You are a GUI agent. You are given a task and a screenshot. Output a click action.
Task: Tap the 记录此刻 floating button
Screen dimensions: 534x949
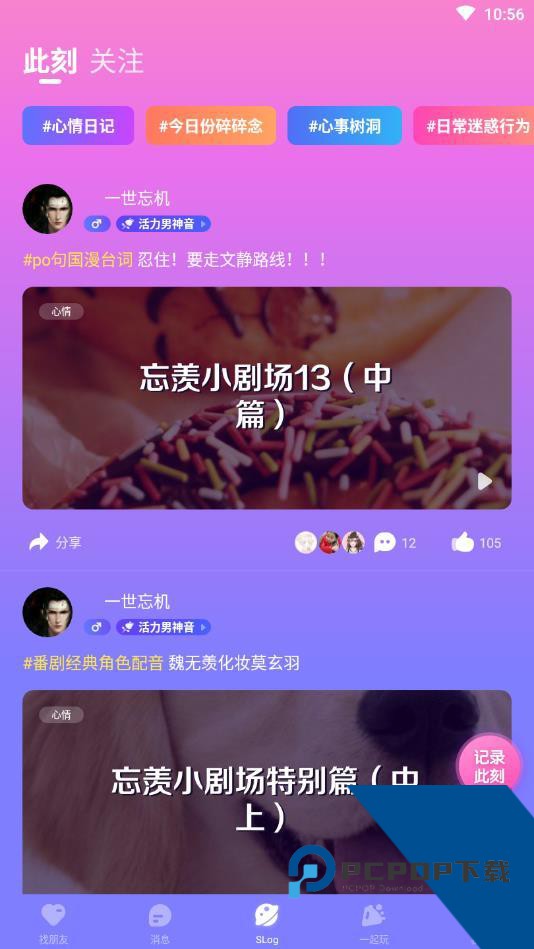489,767
